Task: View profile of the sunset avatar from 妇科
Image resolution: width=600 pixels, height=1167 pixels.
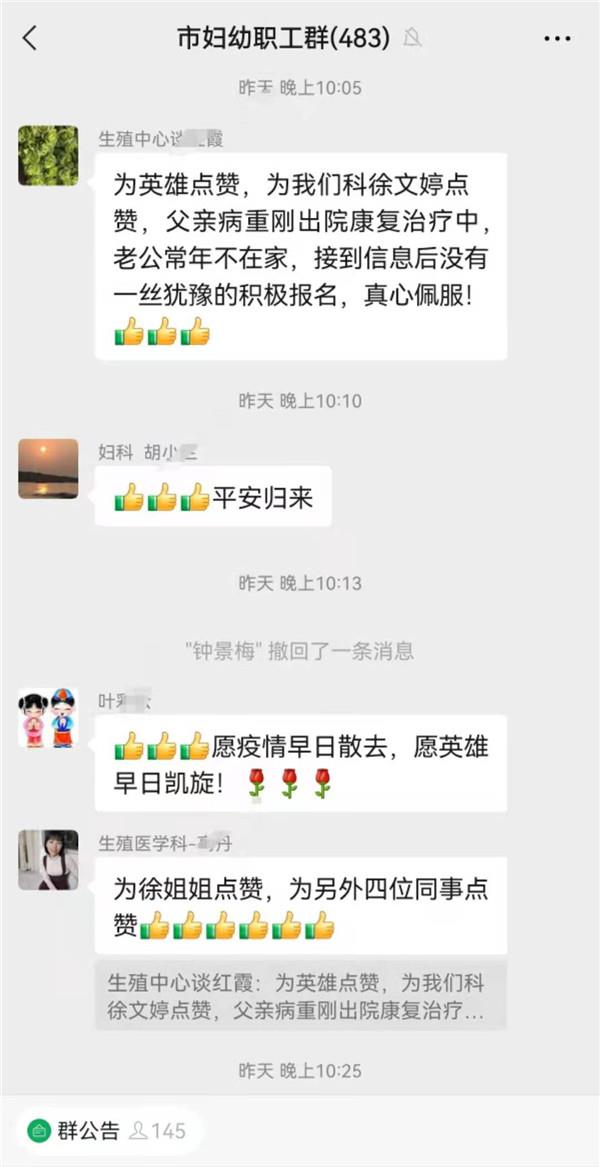Action: [48, 468]
